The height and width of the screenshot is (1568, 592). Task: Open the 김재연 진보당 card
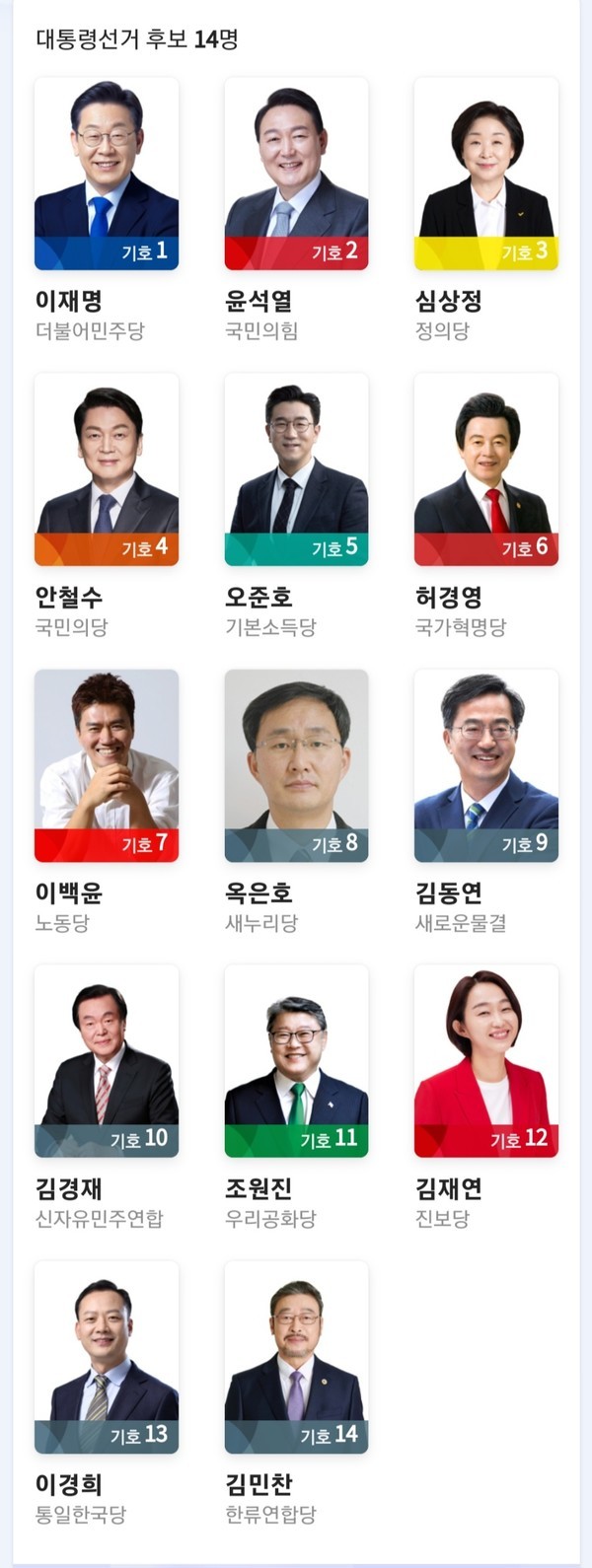click(x=486, y=1062)
